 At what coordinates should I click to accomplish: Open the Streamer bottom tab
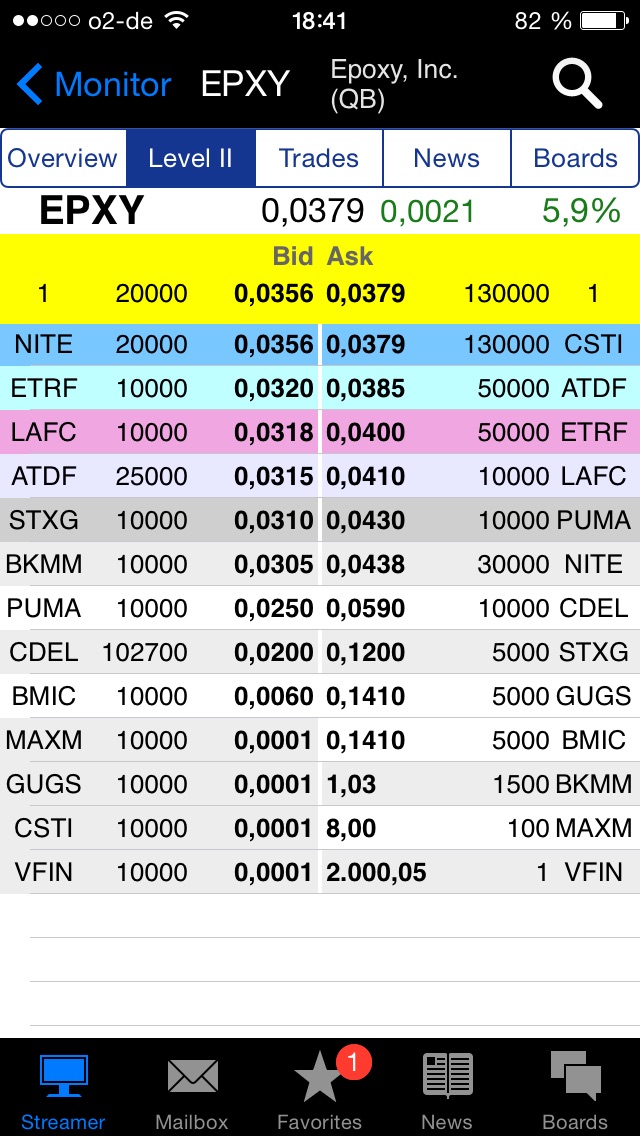point(63,1090)
